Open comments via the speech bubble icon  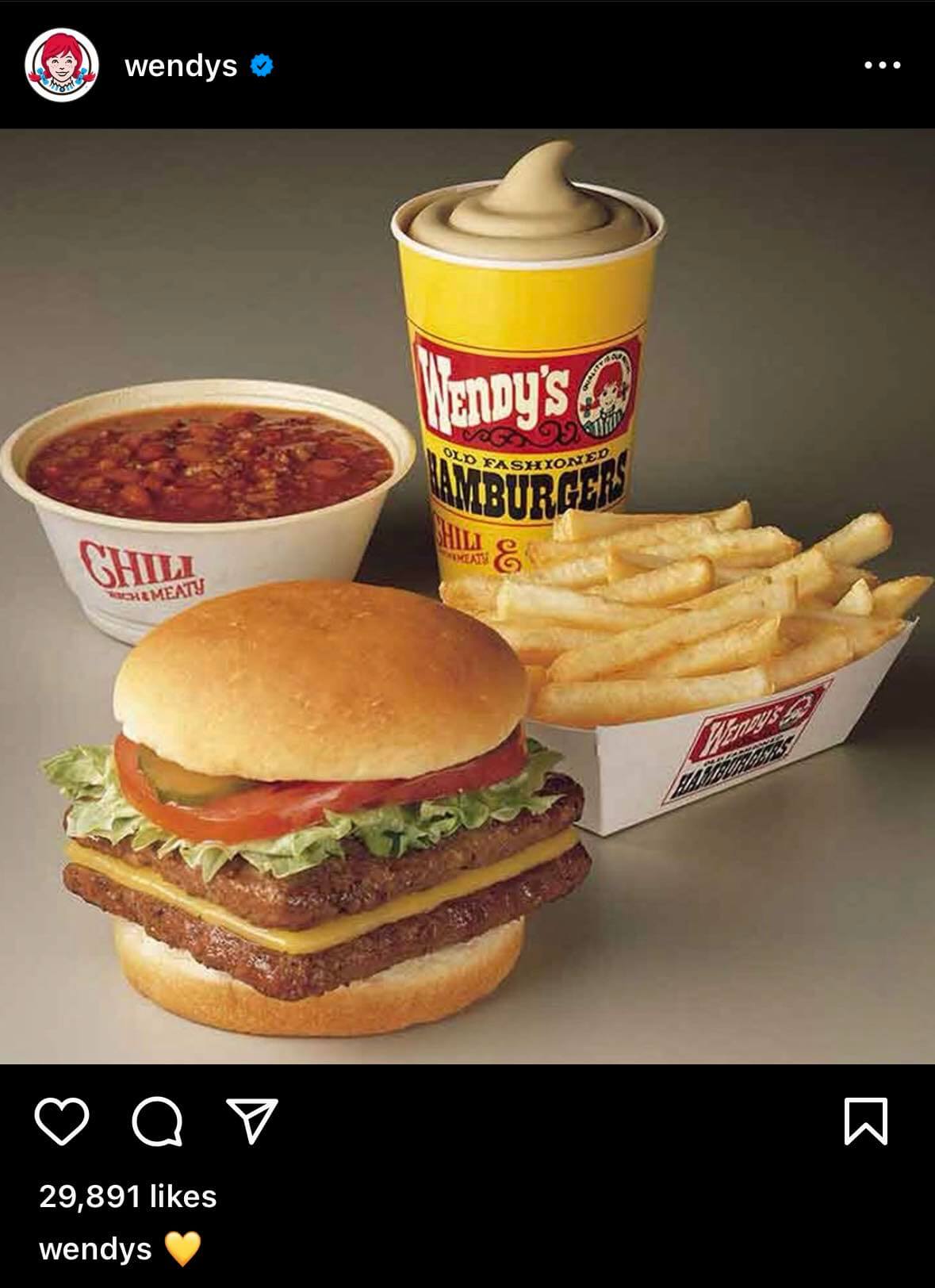158,1120
